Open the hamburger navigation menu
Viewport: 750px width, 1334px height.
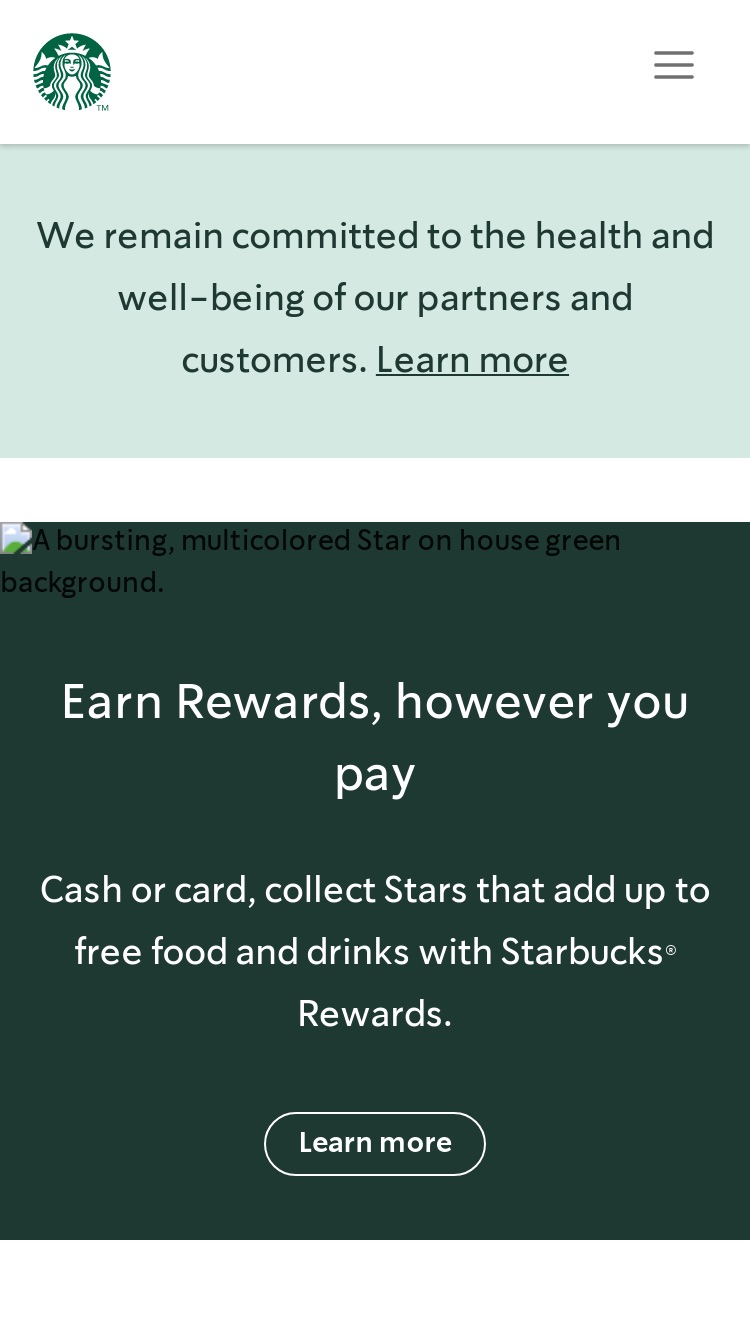(x=673, y=65)
